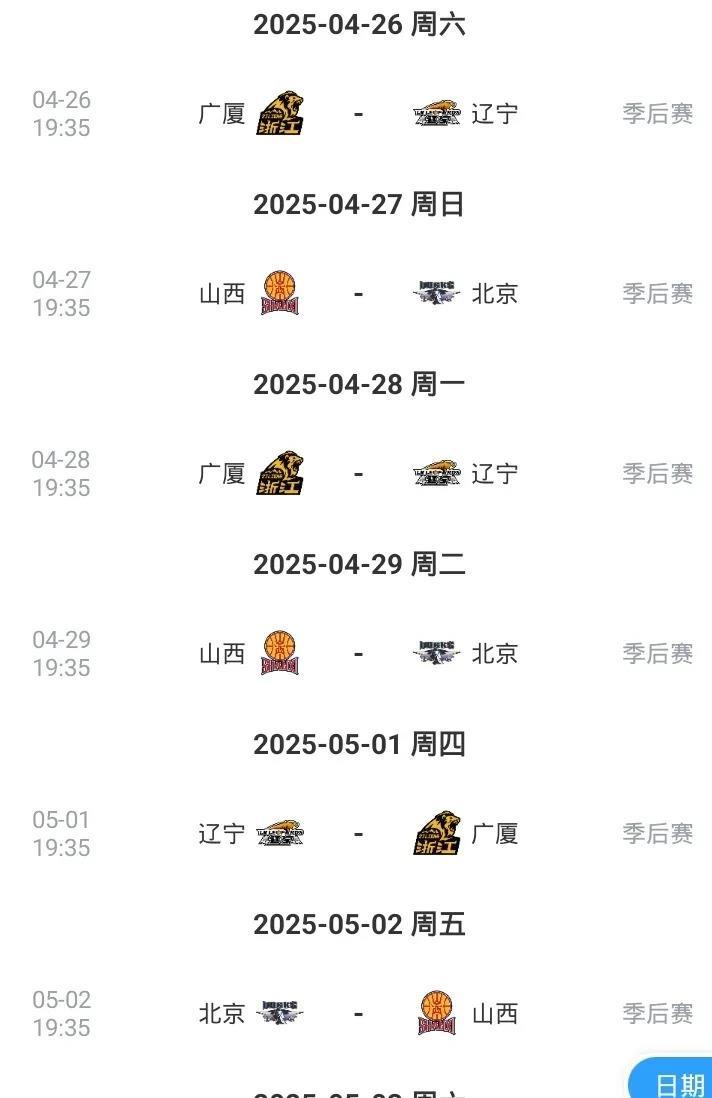Open the 05-02 北京 vs 山西 game
The height and width of the screenshot is (1098, 712).
[x=357, y=1014]
